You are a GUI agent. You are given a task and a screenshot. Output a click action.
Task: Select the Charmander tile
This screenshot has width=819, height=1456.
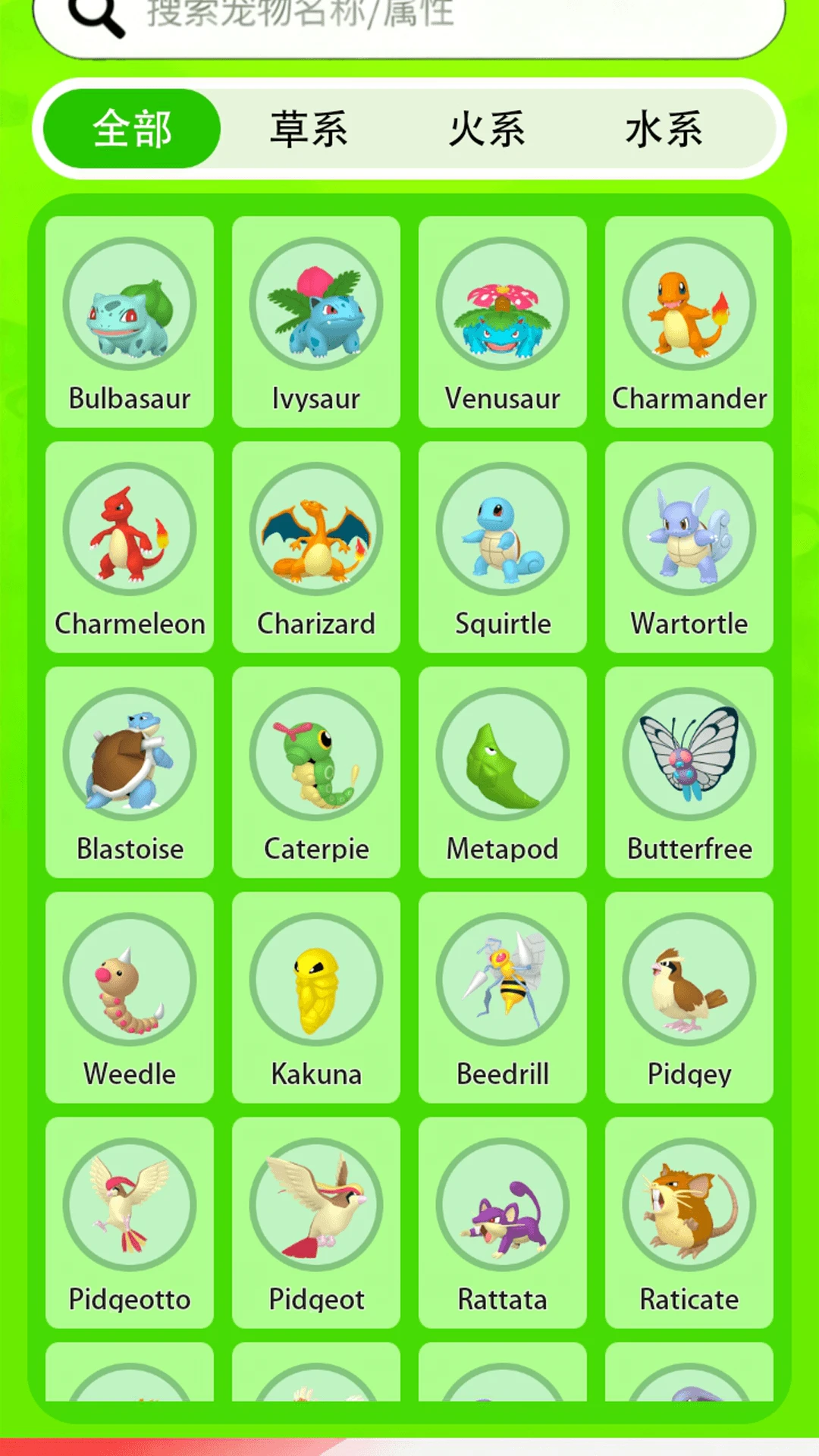click(x=689, y=322)
